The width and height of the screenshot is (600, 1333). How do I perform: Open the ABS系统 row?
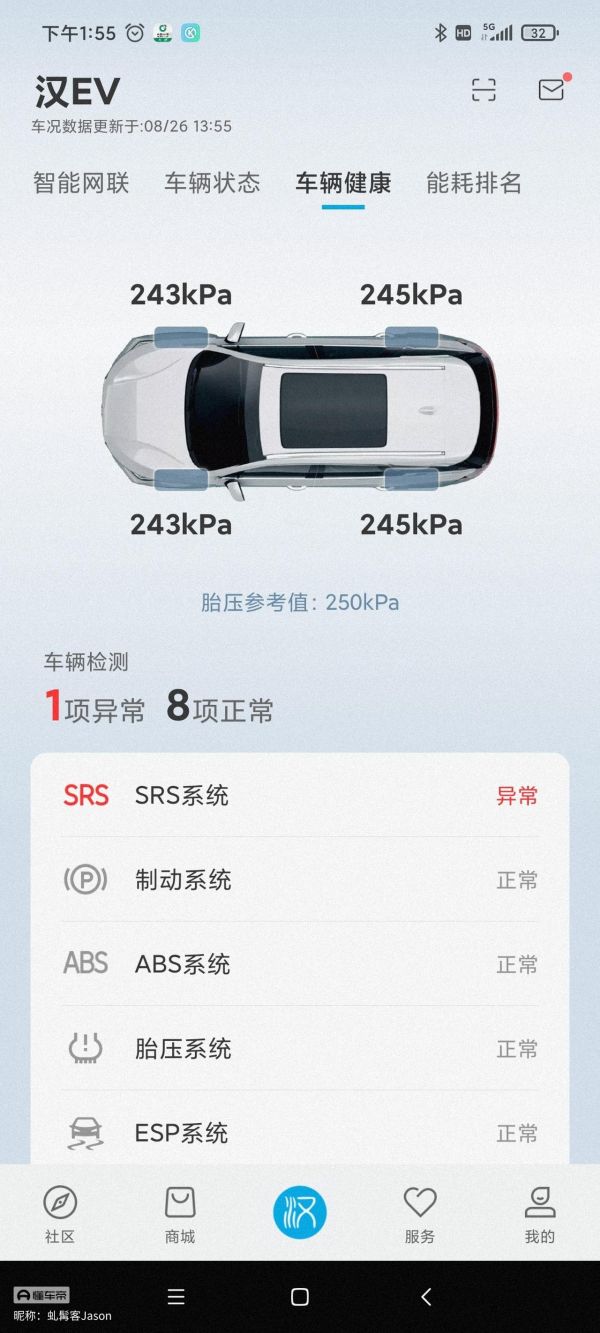click(x=300, y=964)
